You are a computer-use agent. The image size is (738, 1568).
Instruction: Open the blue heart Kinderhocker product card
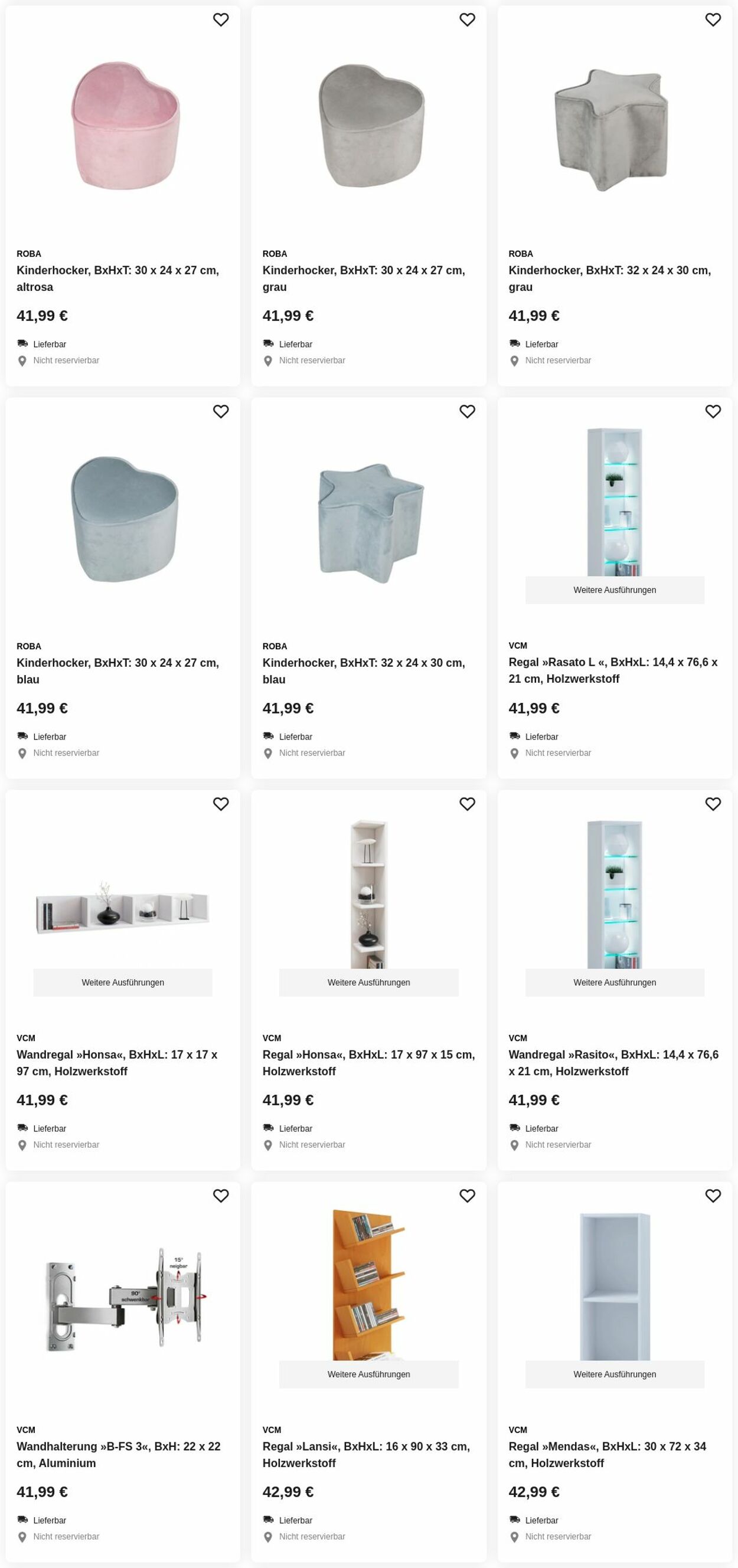117,670
